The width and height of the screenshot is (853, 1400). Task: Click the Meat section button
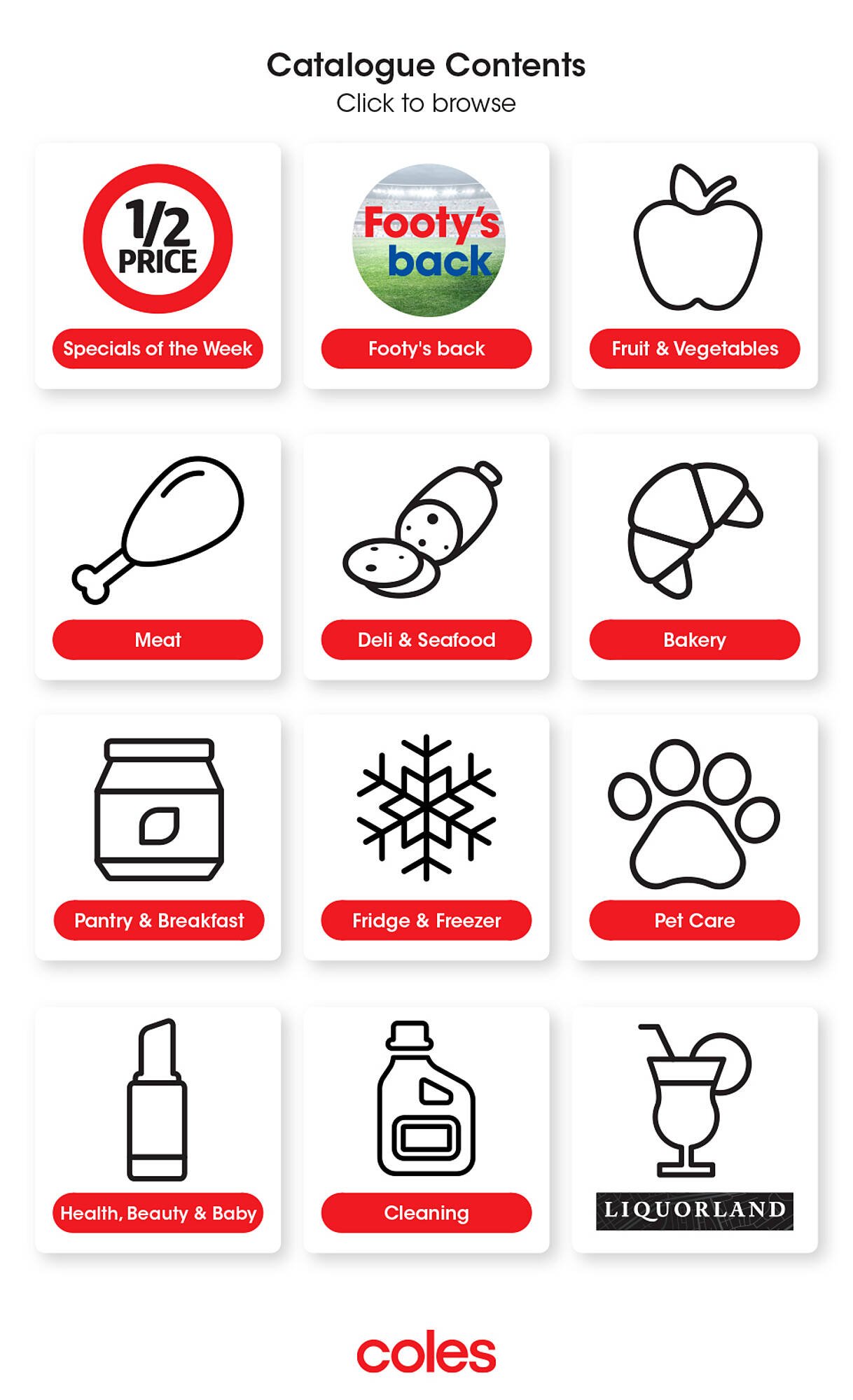pyautogui.click(x=158, y=638)
